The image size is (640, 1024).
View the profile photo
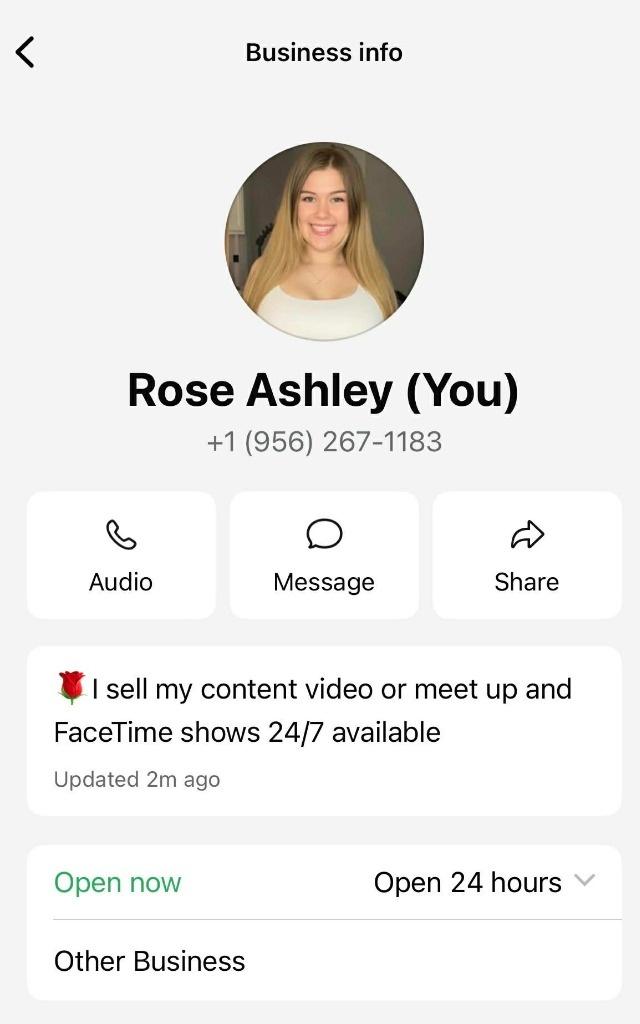(324, 241)
